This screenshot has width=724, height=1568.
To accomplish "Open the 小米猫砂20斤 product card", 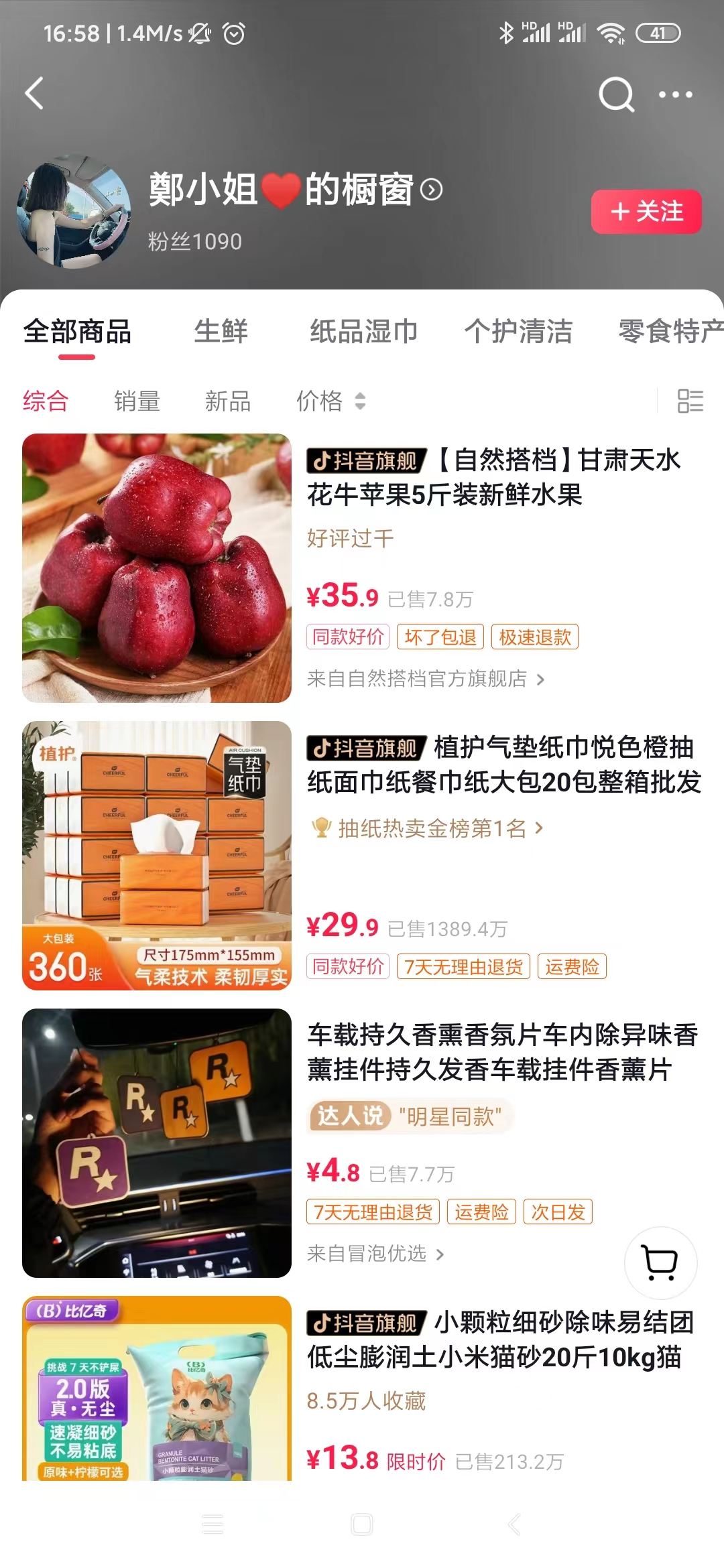I will 499,1340.
